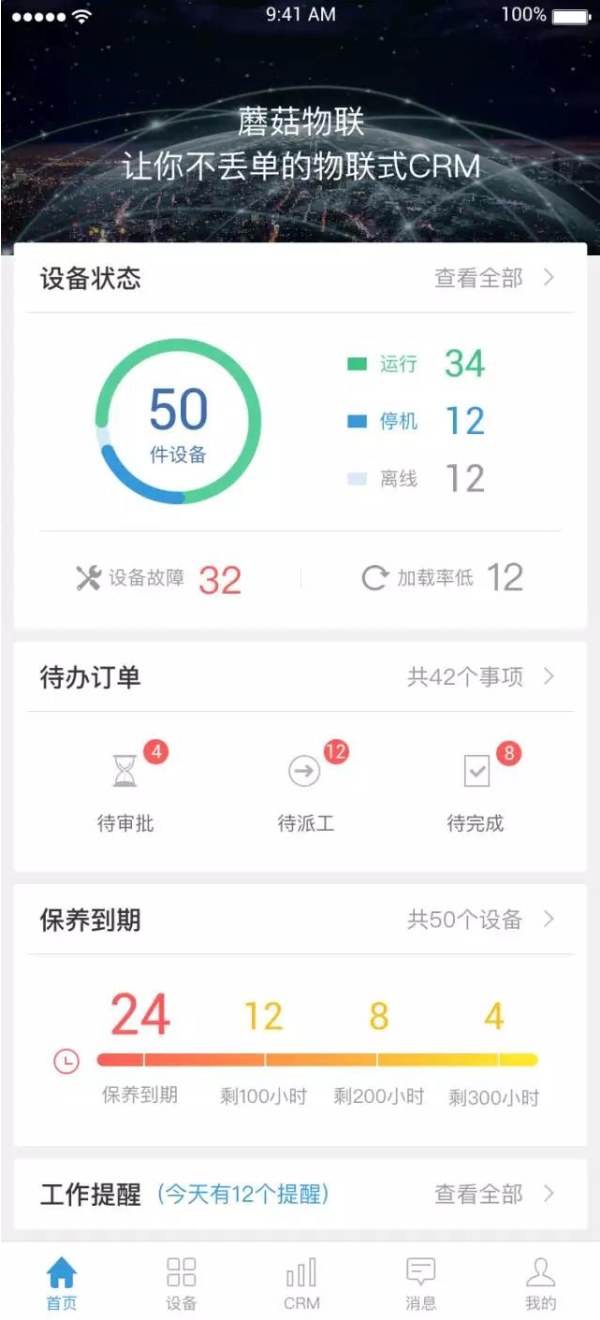View 共50个设备 maintenance list
This screenshot has height=1320, width=600.
pyautogui.click(x=480, y=920)
